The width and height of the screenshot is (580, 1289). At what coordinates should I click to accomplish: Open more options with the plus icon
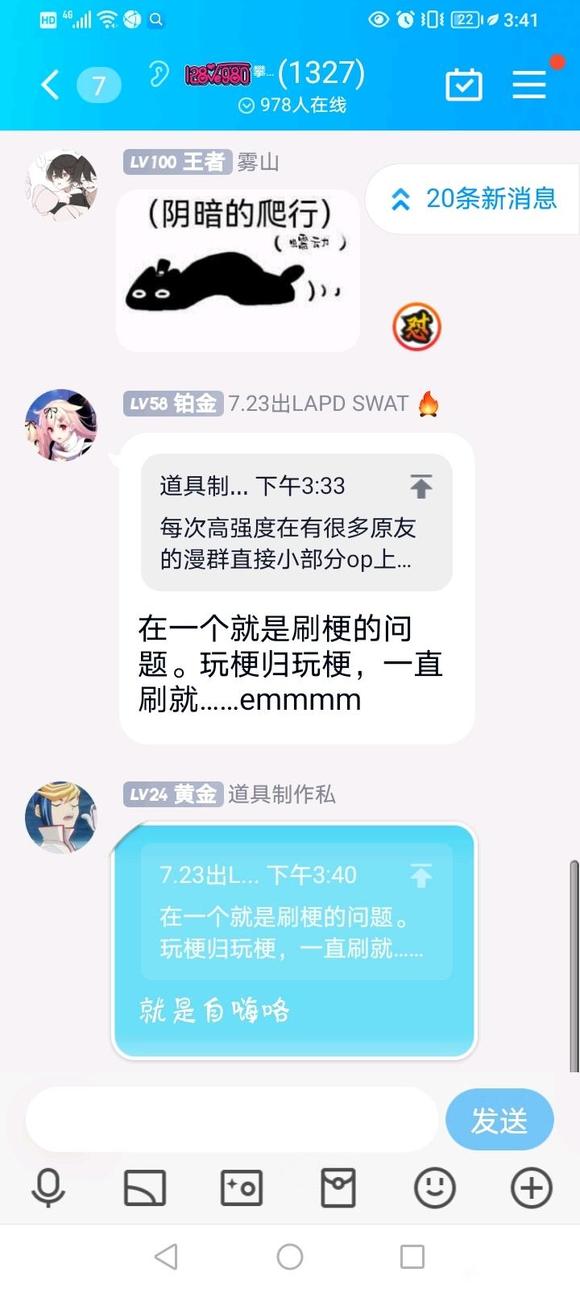[531, 1188]
